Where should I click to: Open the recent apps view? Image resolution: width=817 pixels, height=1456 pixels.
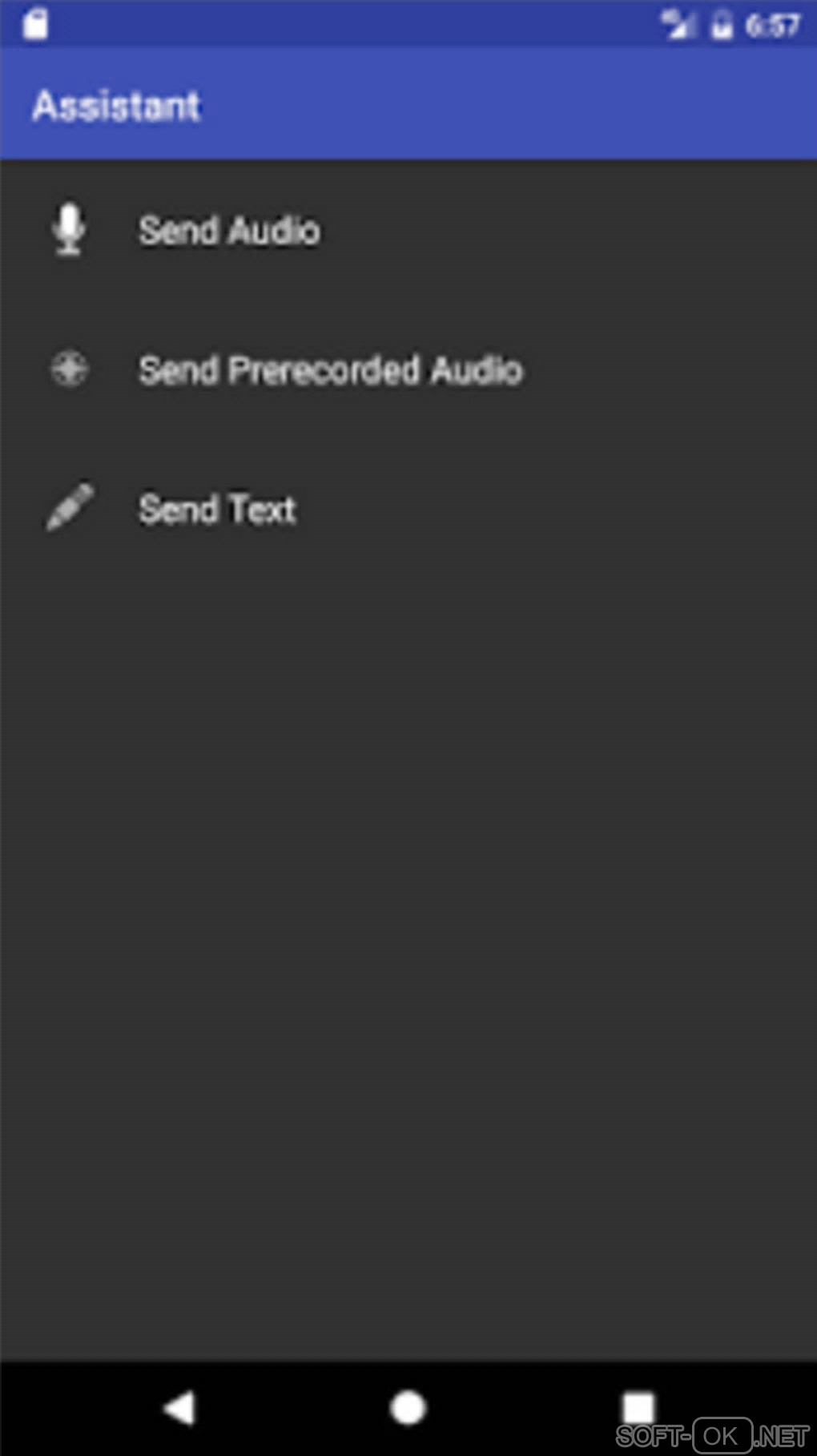tap(638, 1408)
